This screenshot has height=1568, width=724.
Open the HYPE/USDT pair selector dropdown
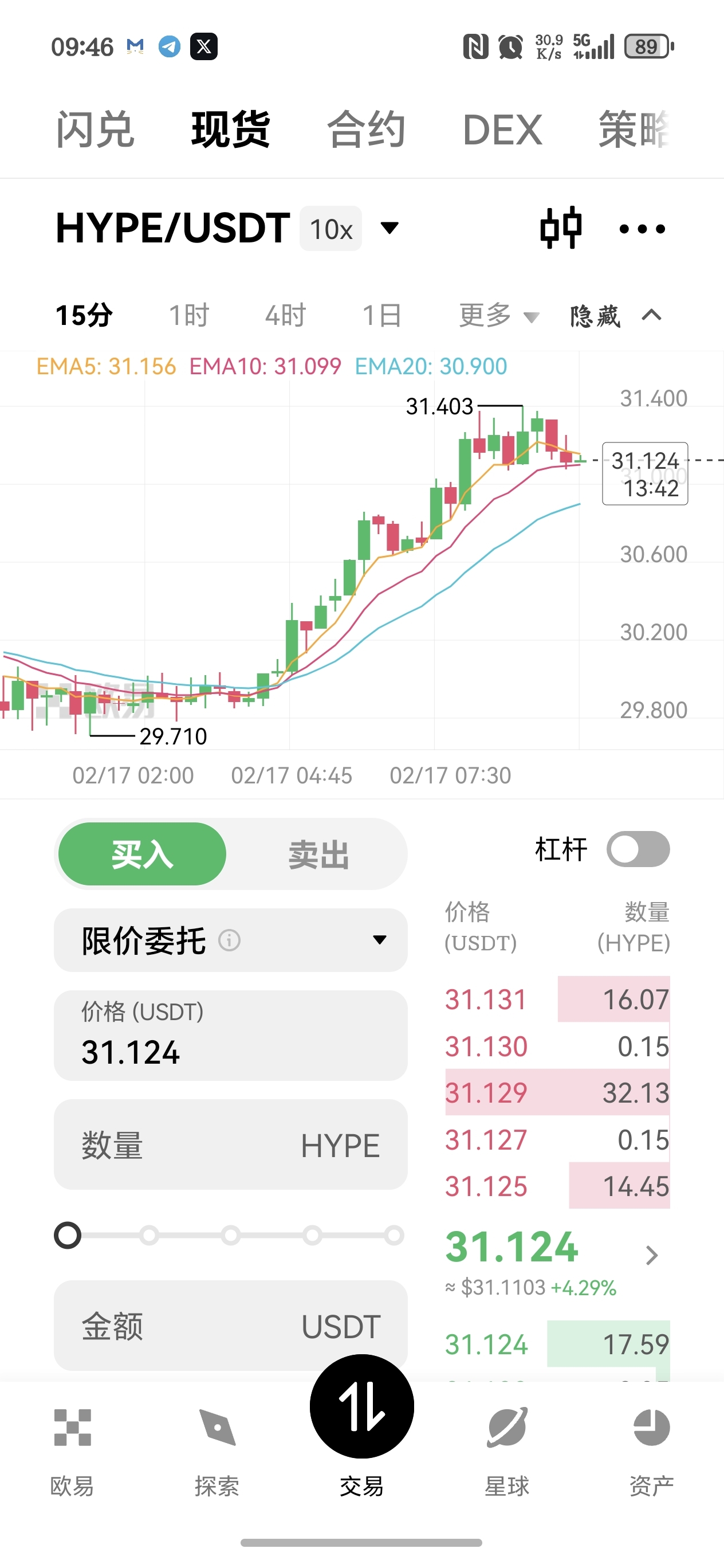click(x=389, y=228)
